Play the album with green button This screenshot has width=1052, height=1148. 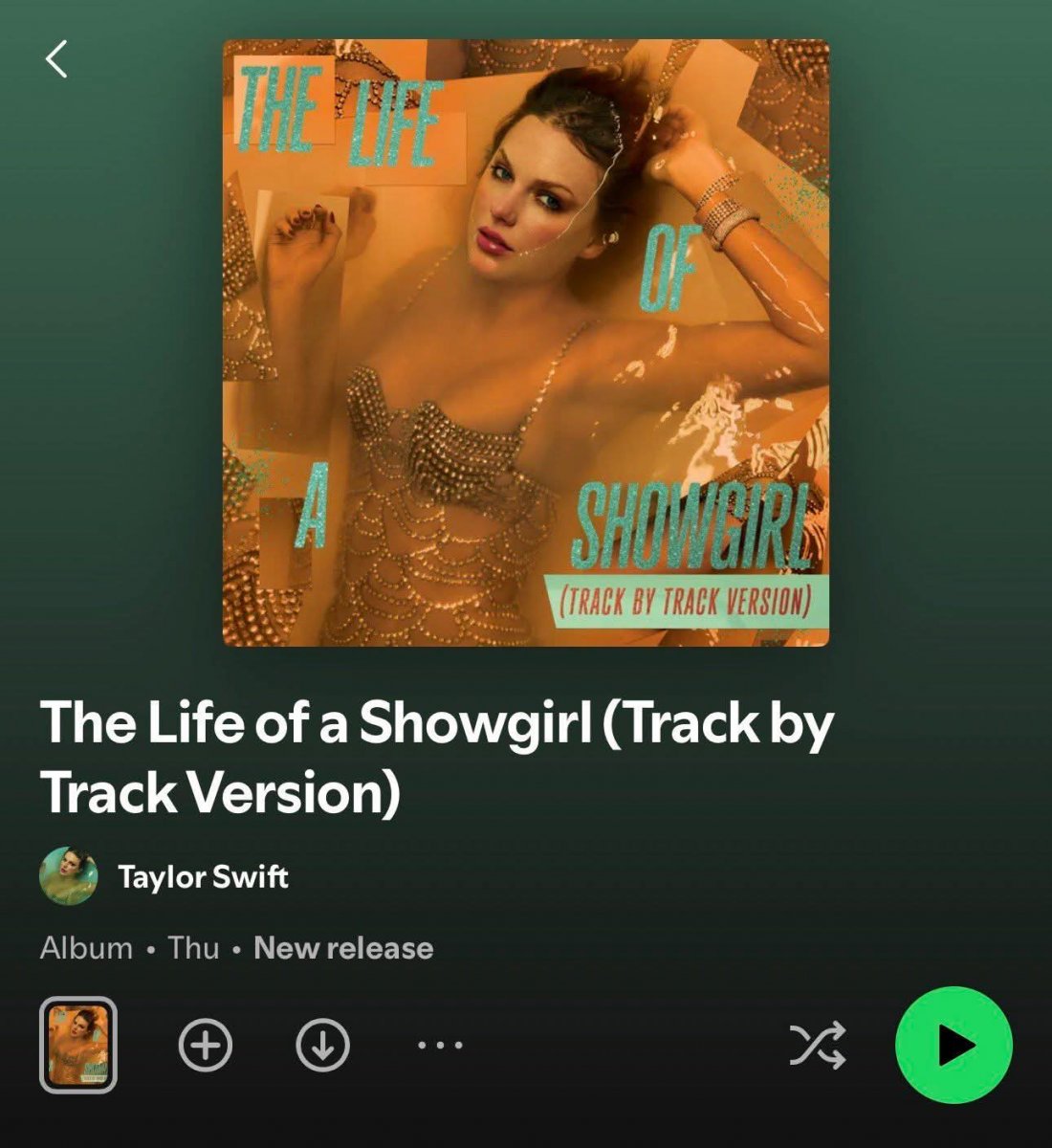click(953, 1045)
